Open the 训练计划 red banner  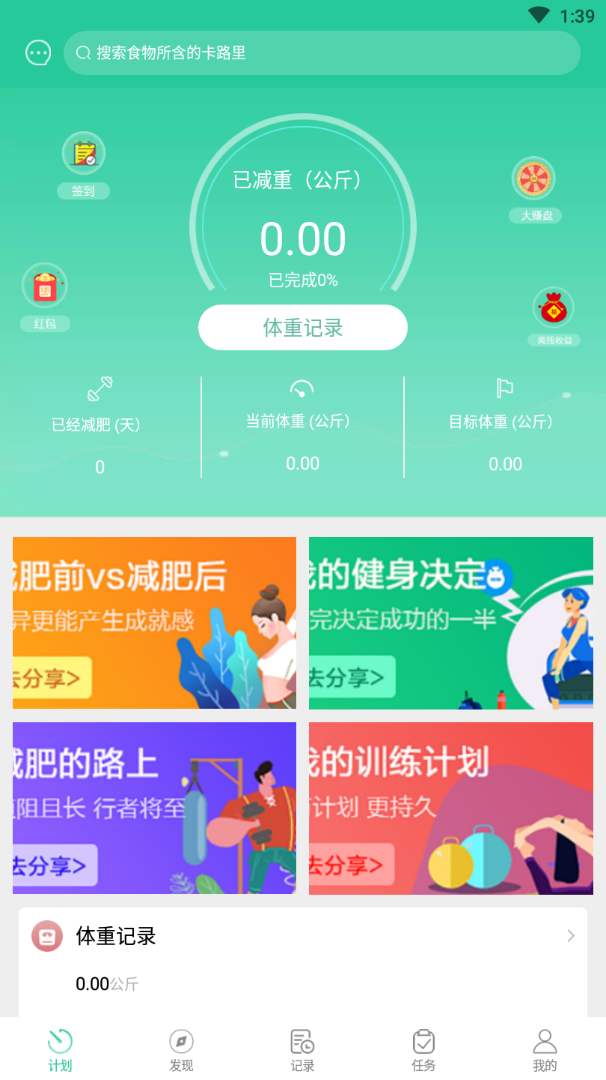(x=450, y=808)
